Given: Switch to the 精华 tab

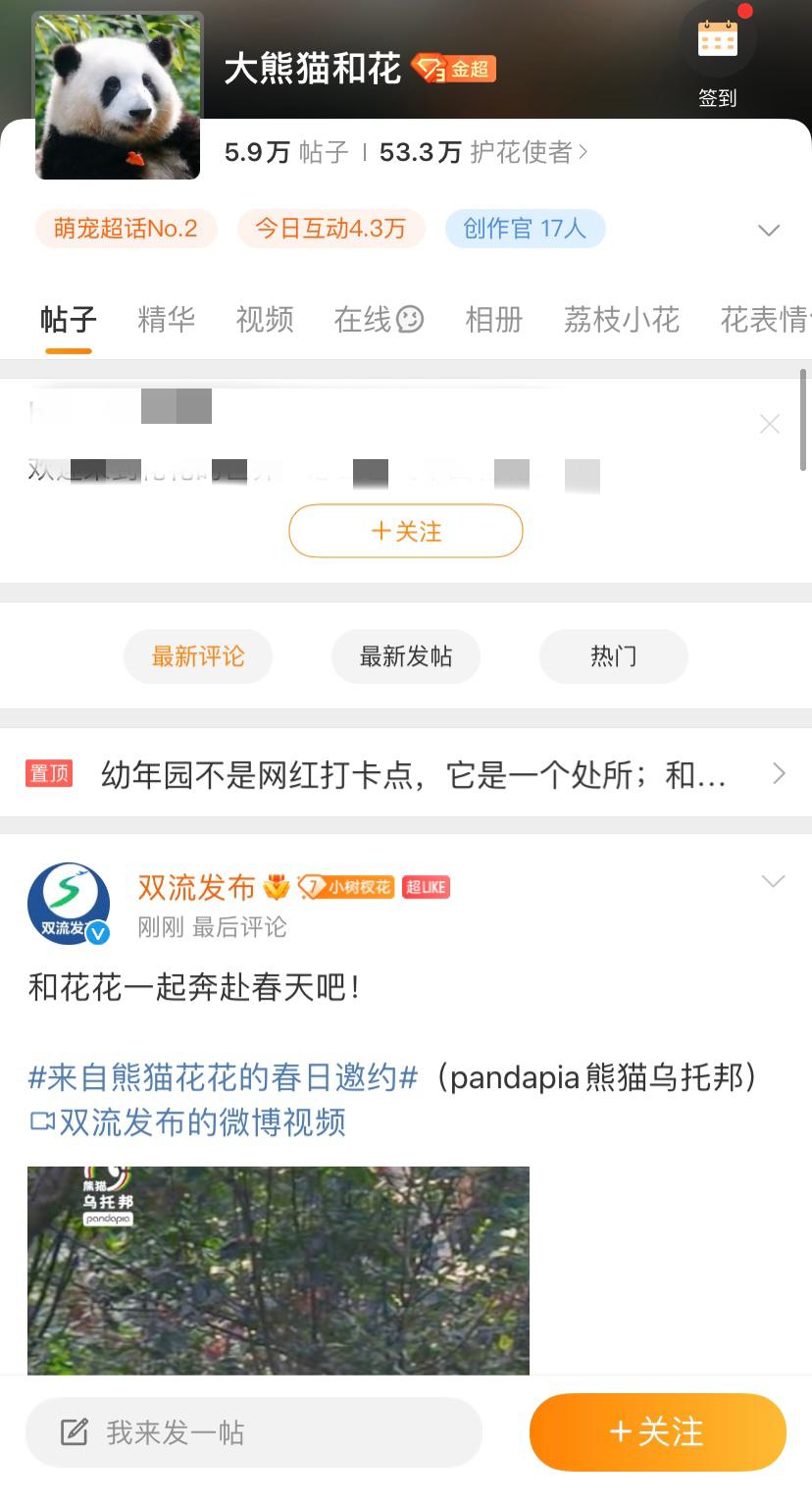Looking at the screenshot, I should (166, 320).
